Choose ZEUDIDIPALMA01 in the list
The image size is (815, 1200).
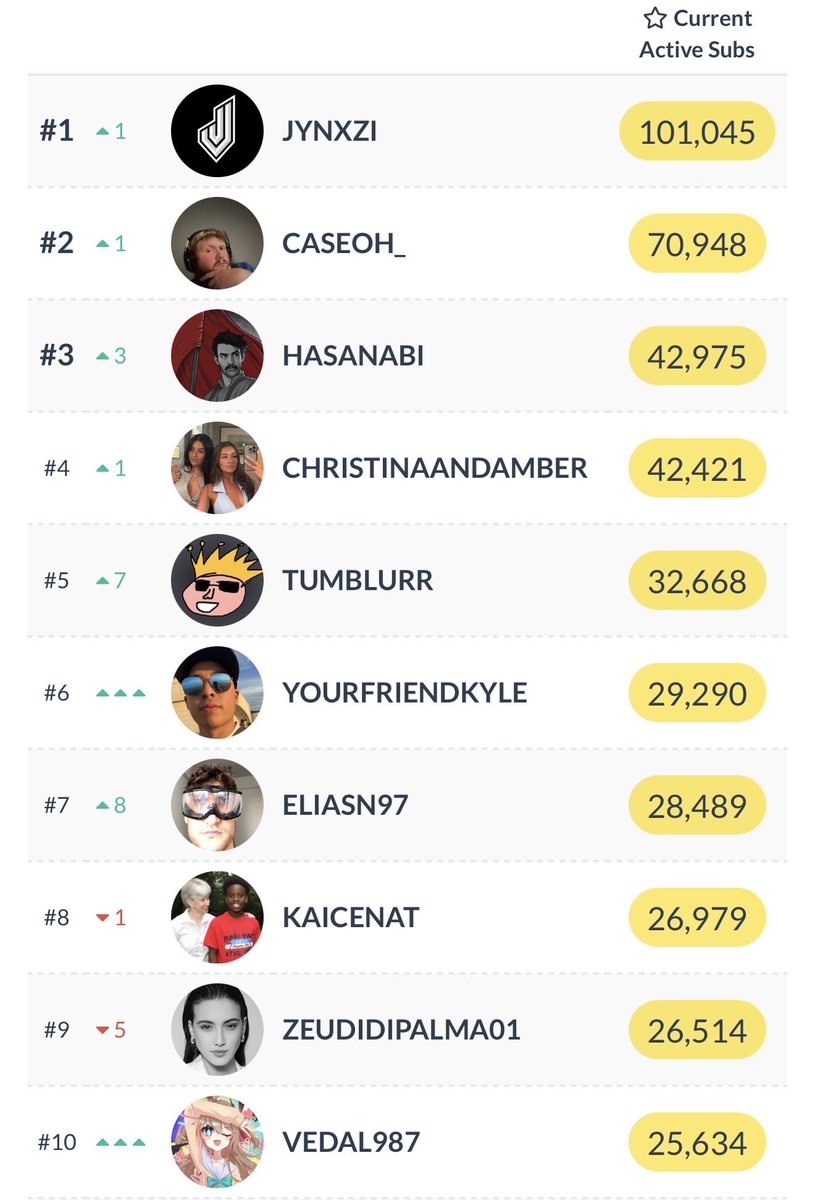[x=401, y=1029]
